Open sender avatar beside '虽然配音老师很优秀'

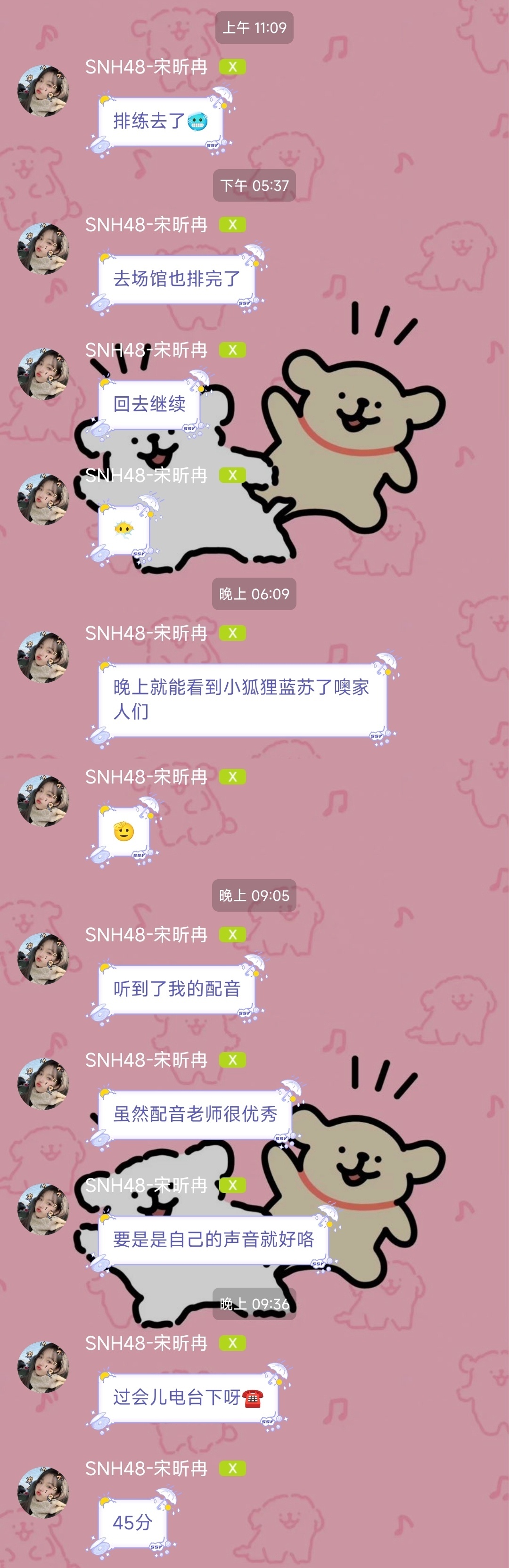click(43, 1084)
